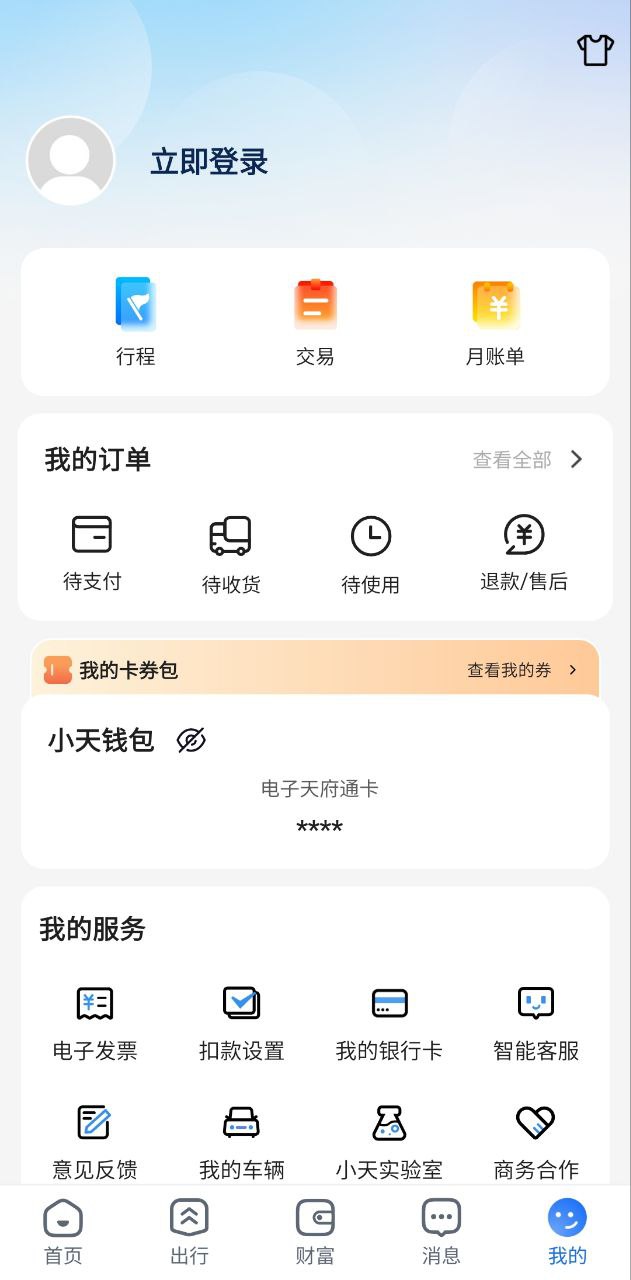Open 行程 trip records
Viewport: 631px width, 1280px height.
pos(135,321)
